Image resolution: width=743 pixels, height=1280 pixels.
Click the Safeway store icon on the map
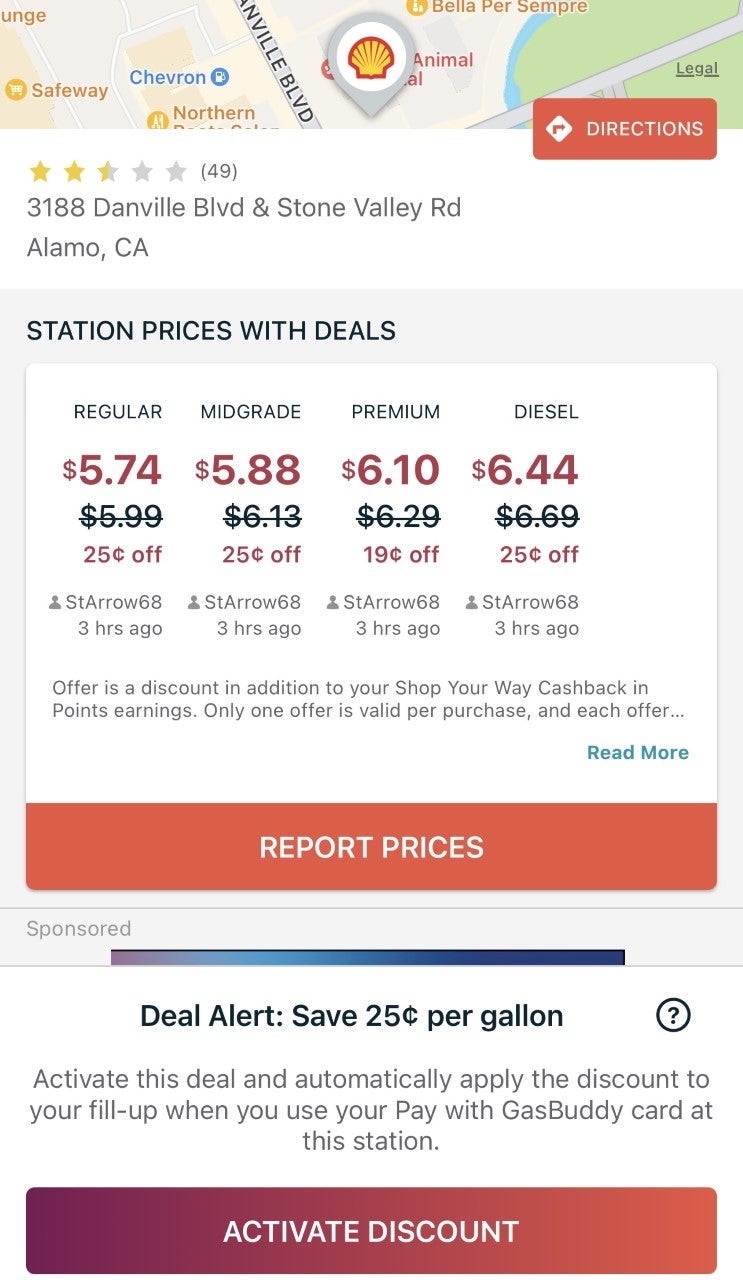17,90
